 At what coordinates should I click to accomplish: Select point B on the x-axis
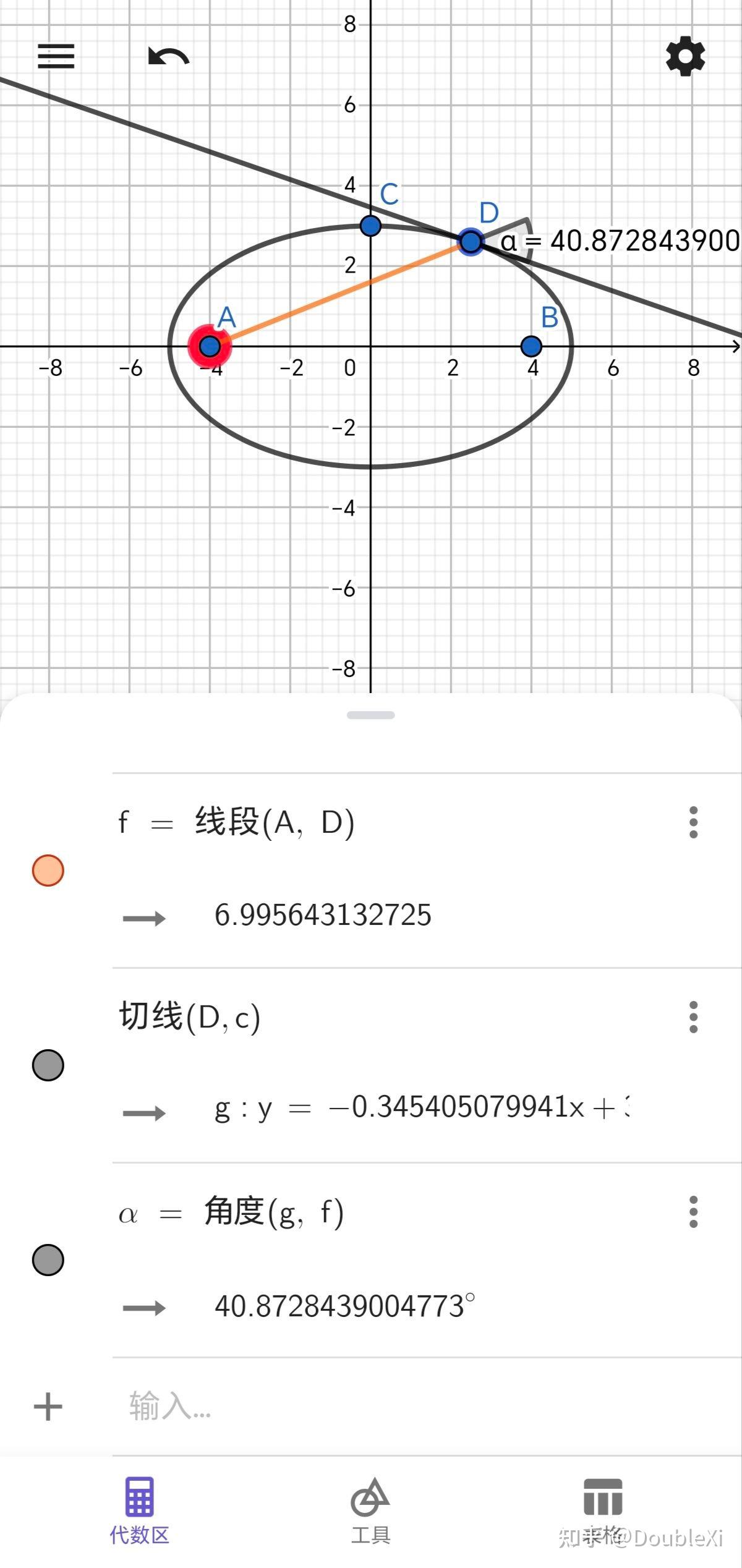531,346
